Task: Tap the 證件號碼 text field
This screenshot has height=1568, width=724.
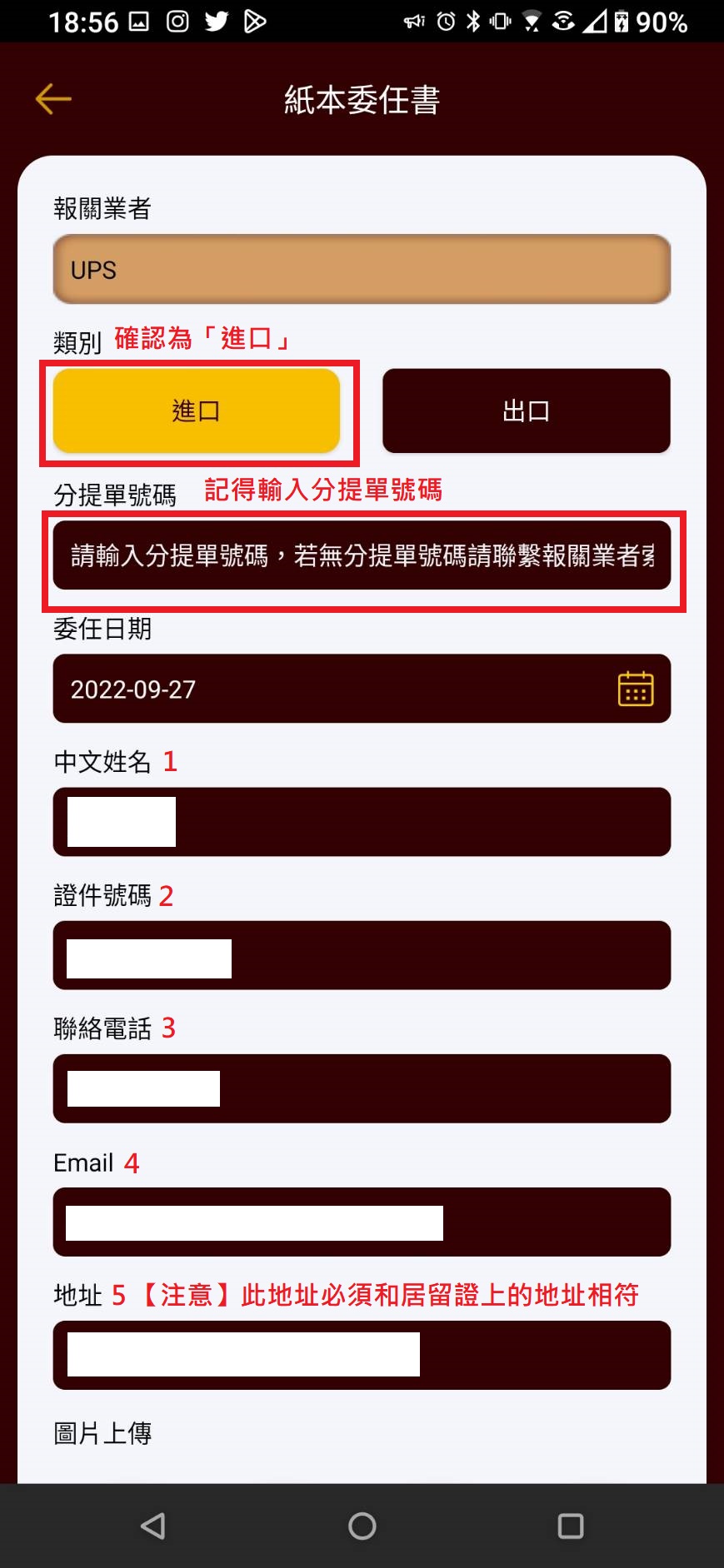Action: pyautogui.click(x=362, y=955)
